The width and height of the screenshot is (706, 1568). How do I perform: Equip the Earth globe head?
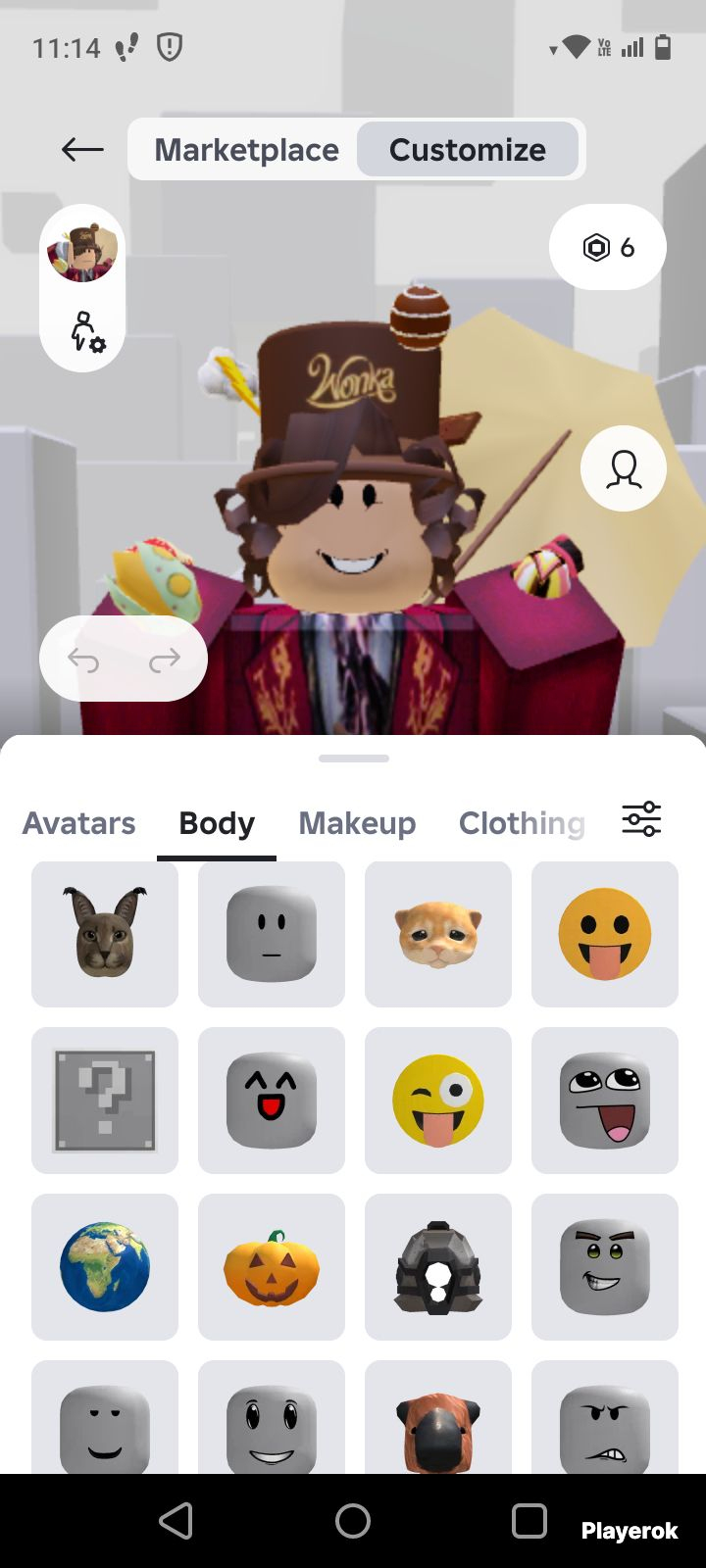[105, 1267]
